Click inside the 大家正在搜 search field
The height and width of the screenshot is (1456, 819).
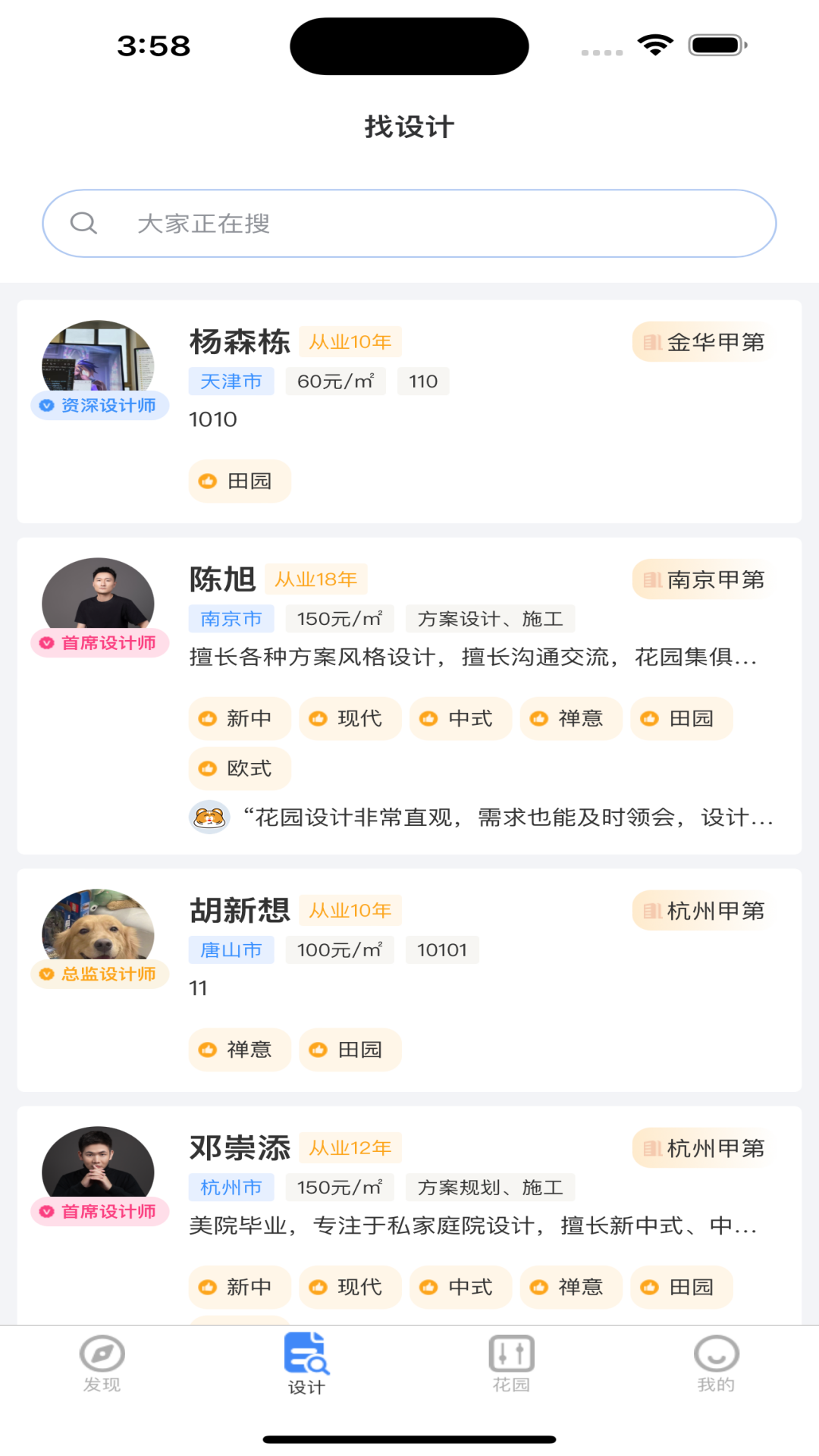click(409, 223)
